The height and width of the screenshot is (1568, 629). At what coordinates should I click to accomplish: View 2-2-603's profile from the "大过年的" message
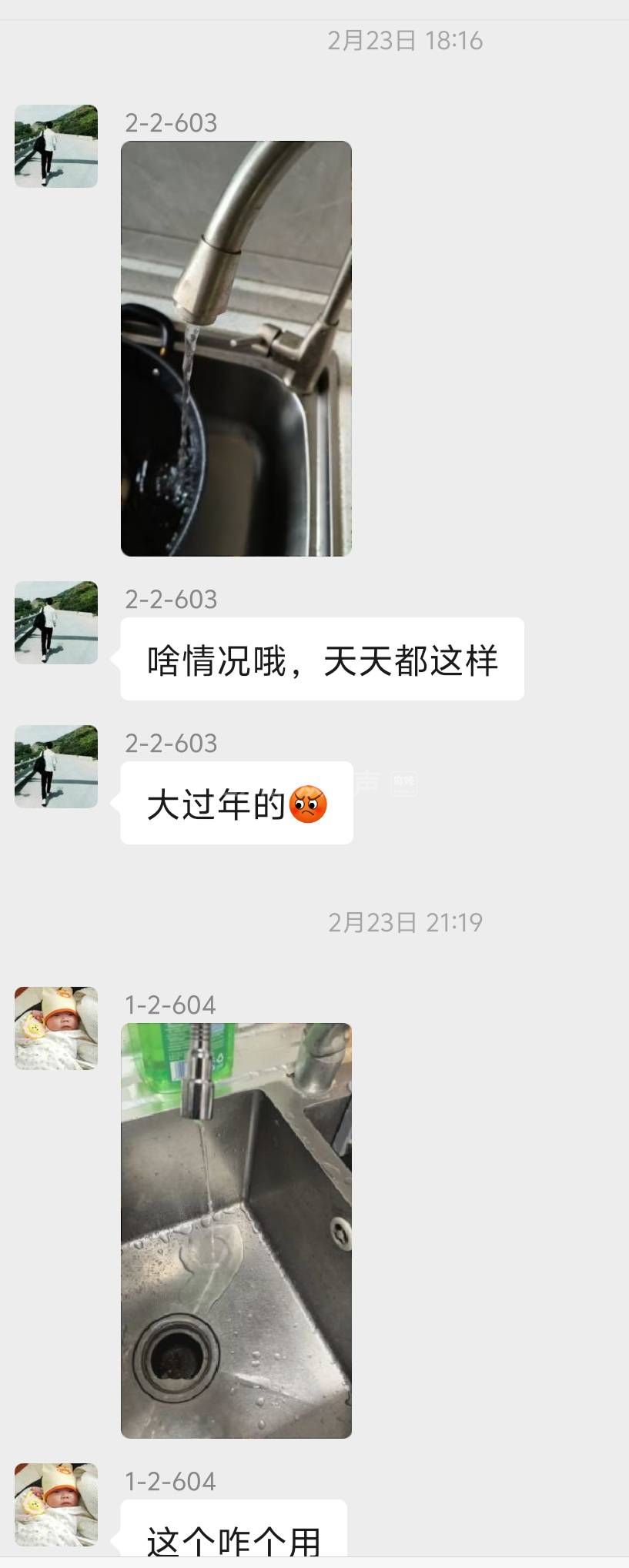56,767
